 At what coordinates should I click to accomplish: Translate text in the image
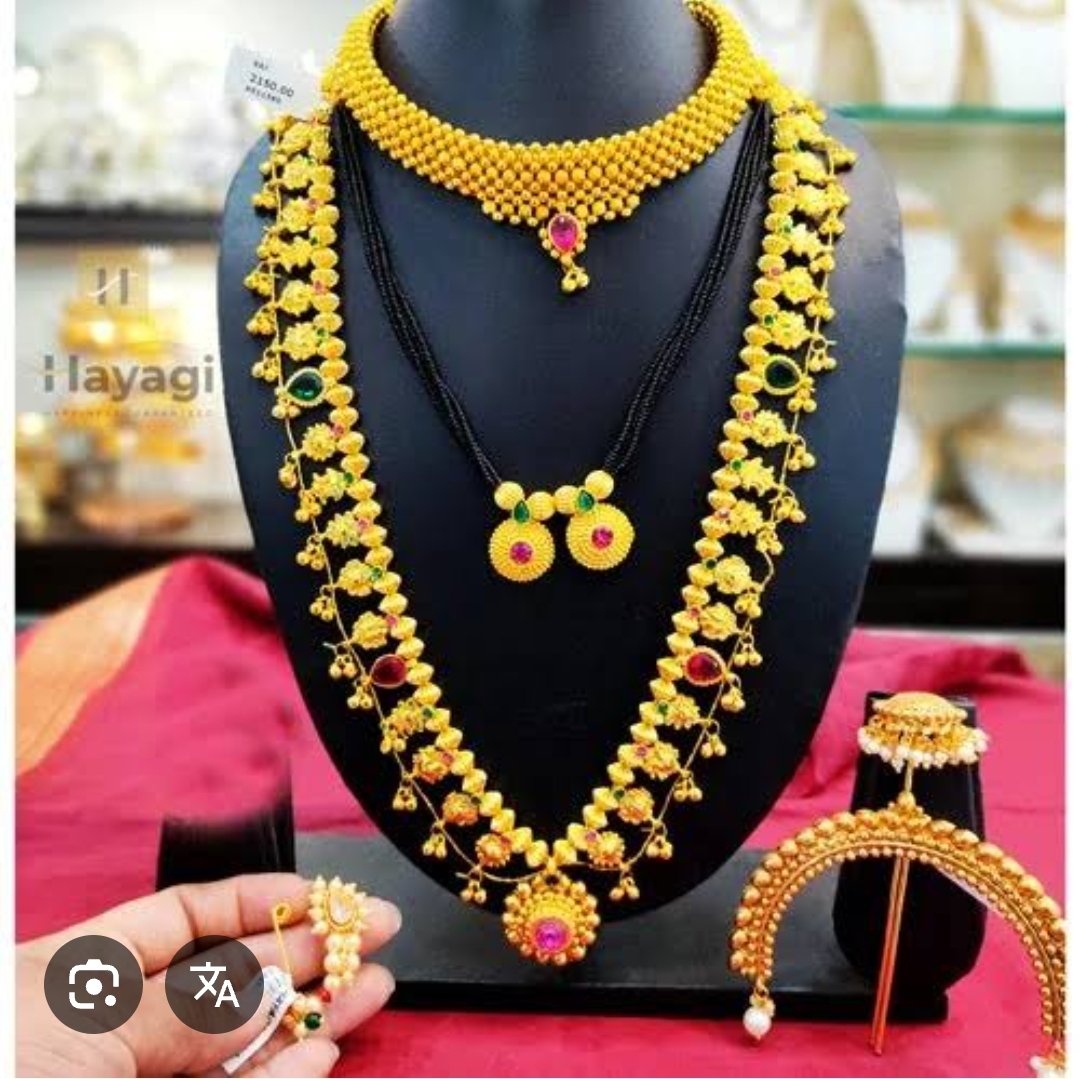[214, 984]
